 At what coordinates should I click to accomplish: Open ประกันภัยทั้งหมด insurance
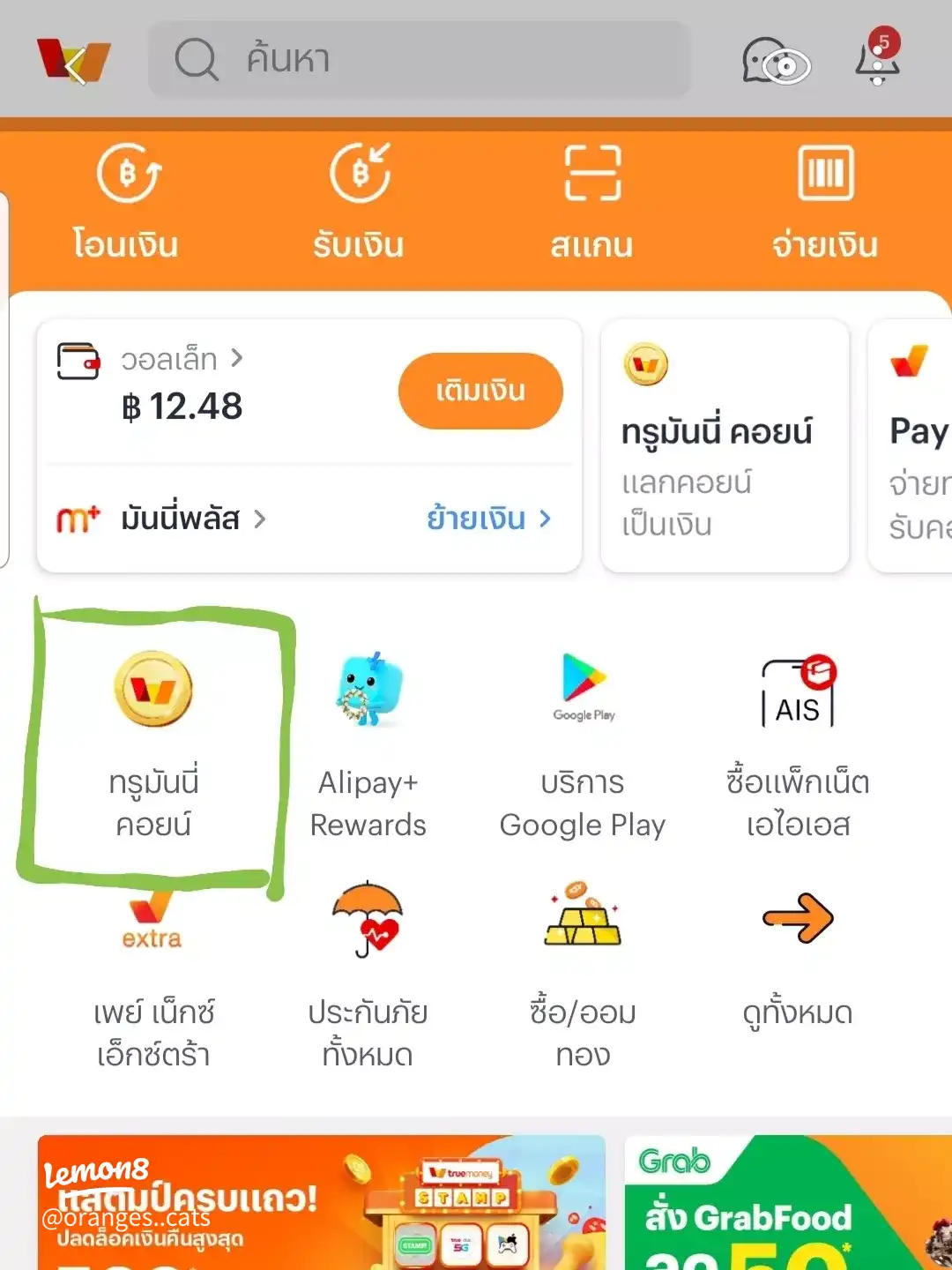point(368,975)
